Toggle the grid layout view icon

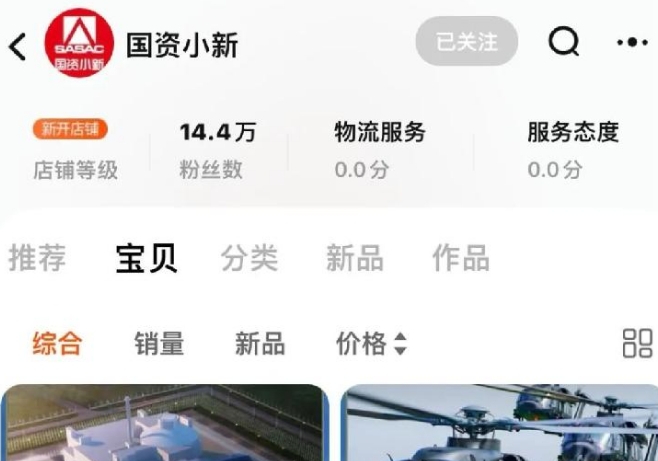[x=637, y=343]
